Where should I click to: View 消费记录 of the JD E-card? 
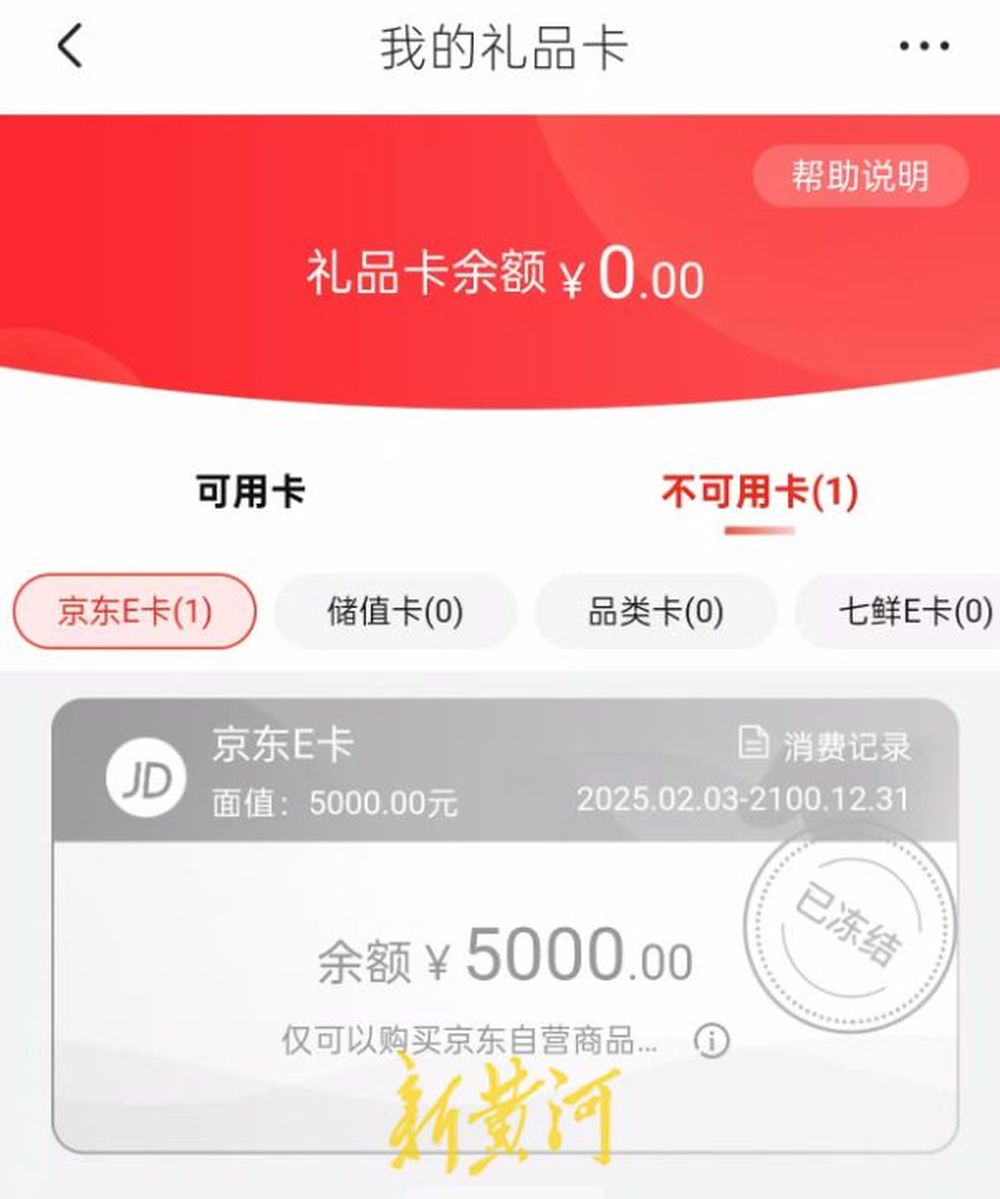click(x=825, y=745)
